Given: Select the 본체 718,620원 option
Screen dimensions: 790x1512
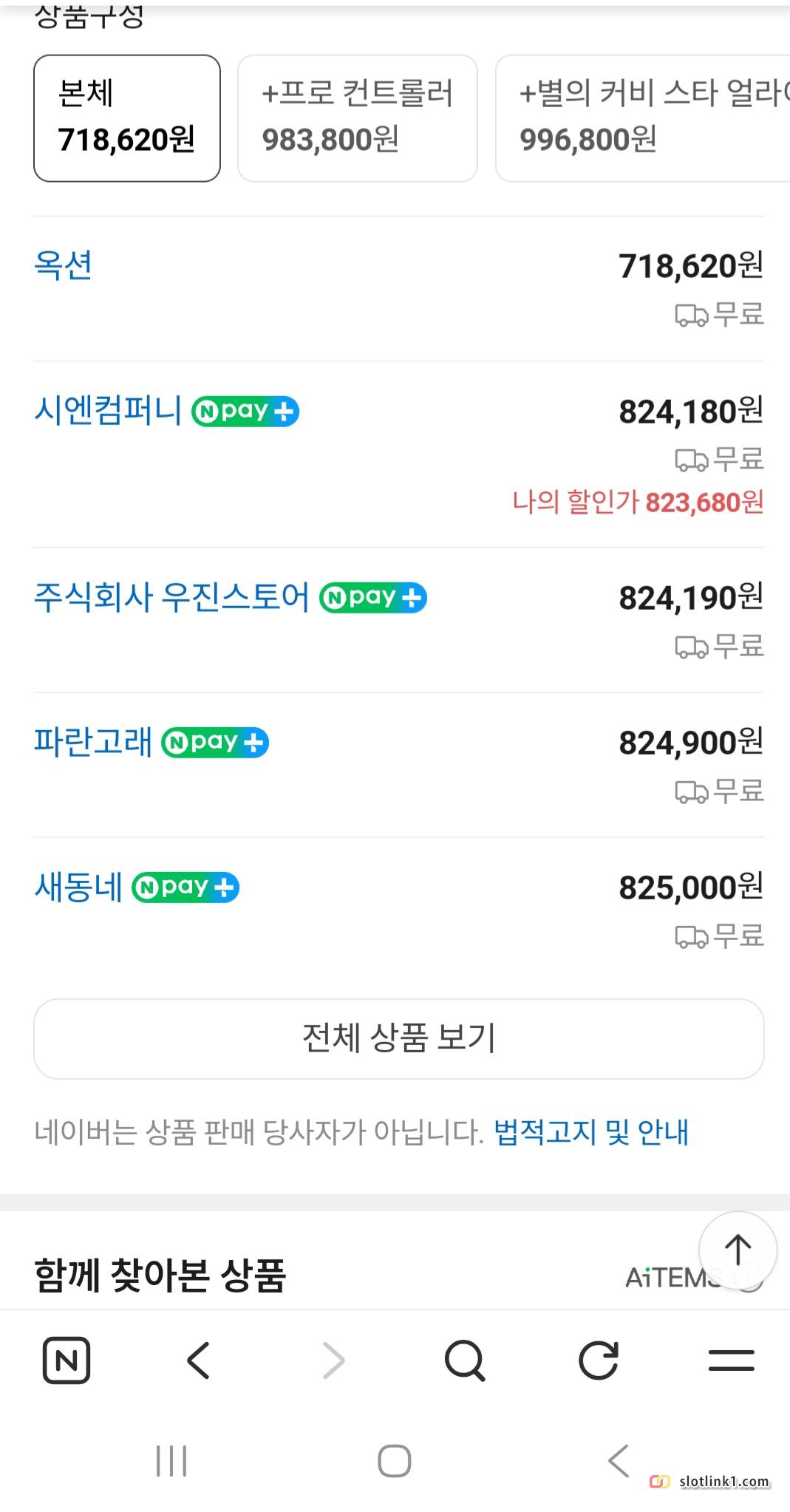Looking at the screenshot, I should 126,118.
